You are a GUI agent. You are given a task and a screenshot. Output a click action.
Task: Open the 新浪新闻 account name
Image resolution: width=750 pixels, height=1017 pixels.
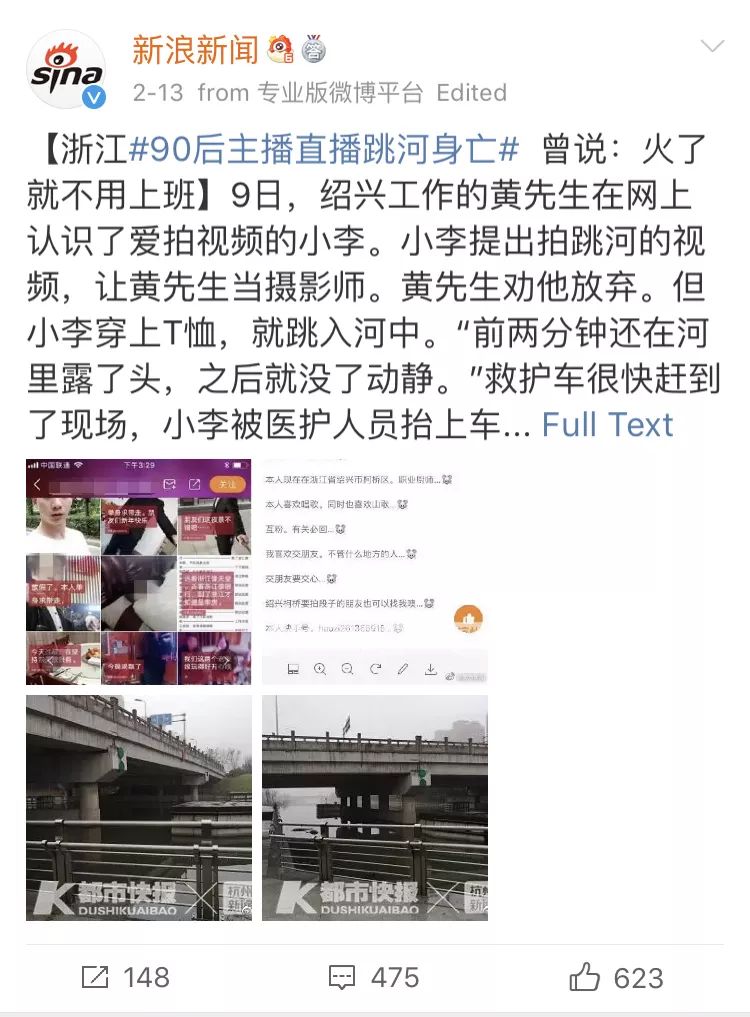click(x=195, y=49)
